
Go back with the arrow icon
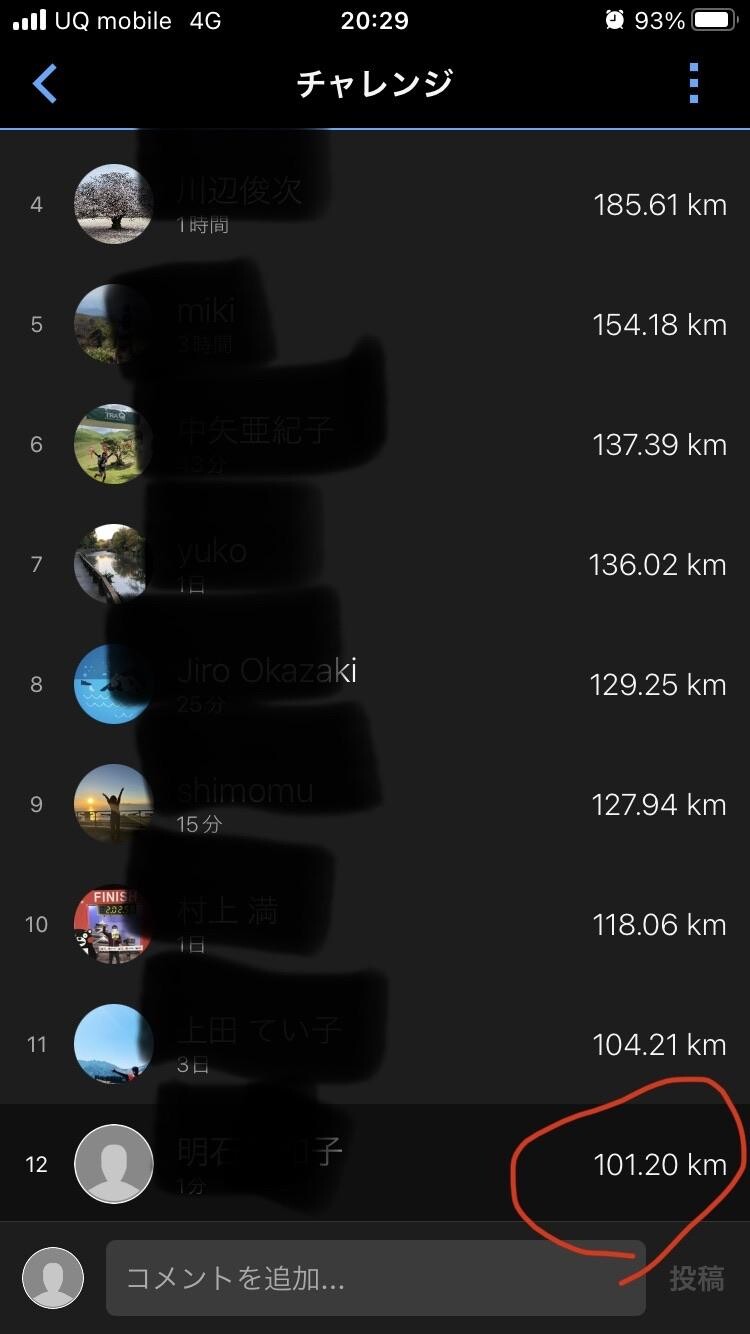pyautogui.click(x=45, y=84)
